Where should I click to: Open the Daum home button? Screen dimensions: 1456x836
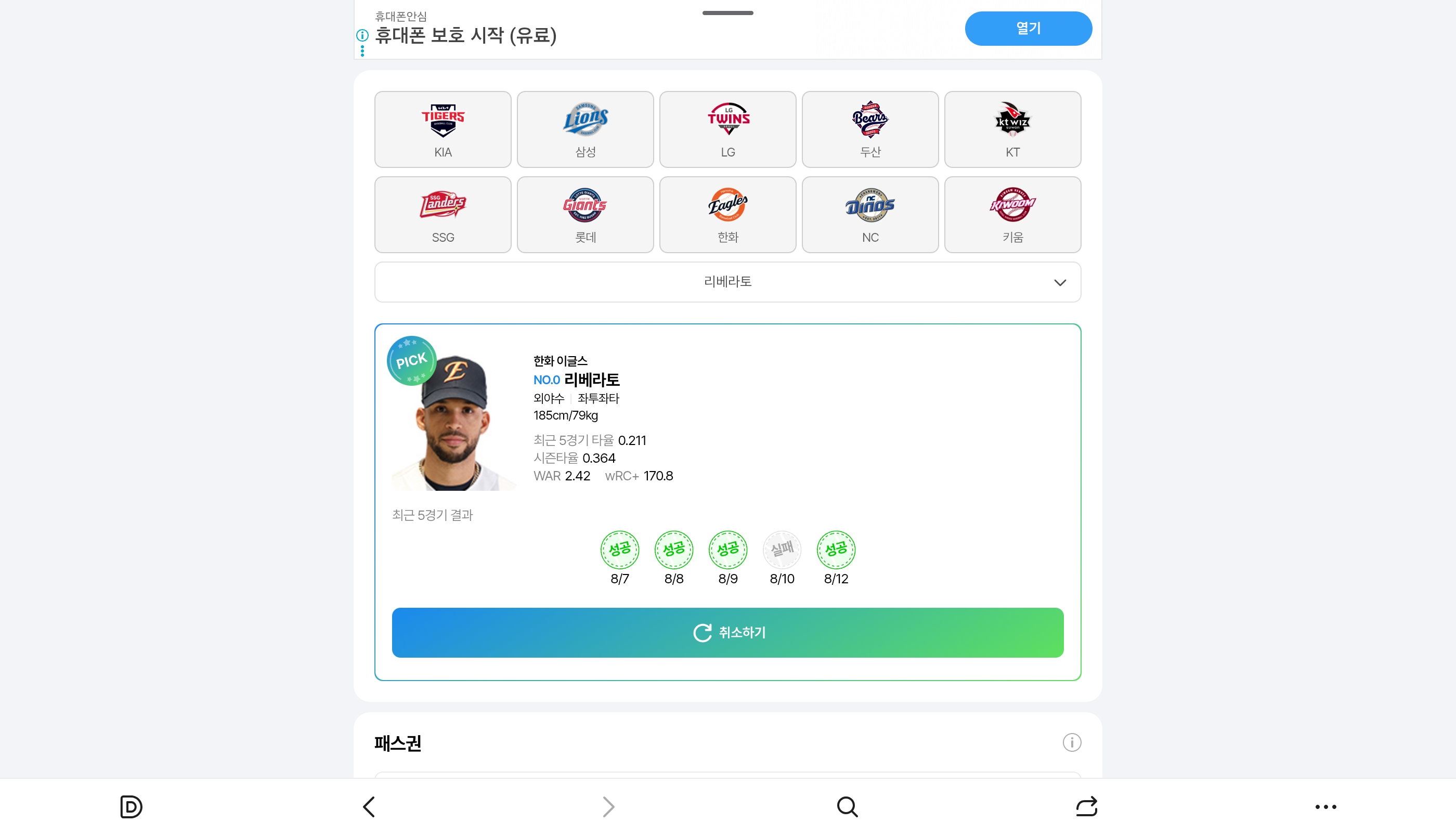click(131, 807)
